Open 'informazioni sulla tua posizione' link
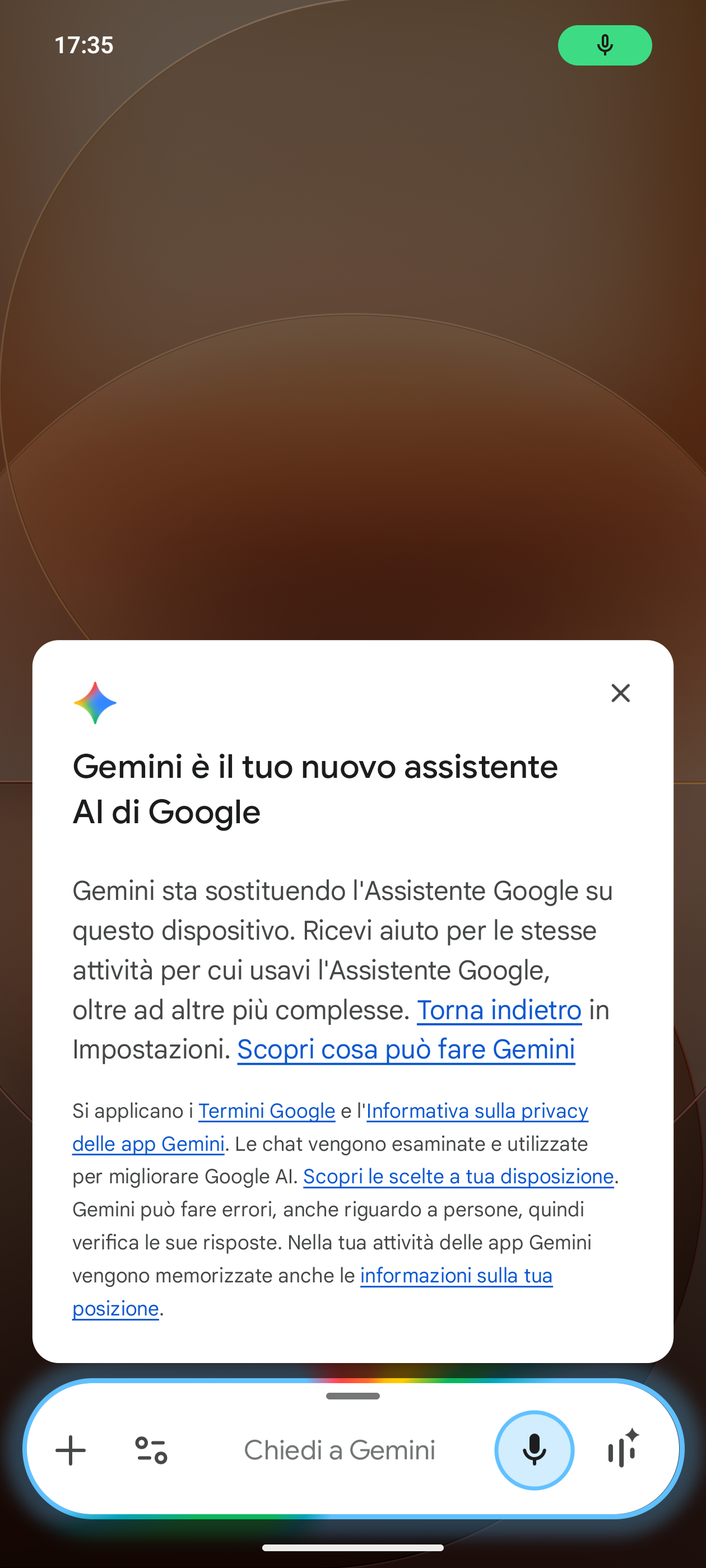Viewport: 706px width, 1568px height. [x=456, y=1275]
